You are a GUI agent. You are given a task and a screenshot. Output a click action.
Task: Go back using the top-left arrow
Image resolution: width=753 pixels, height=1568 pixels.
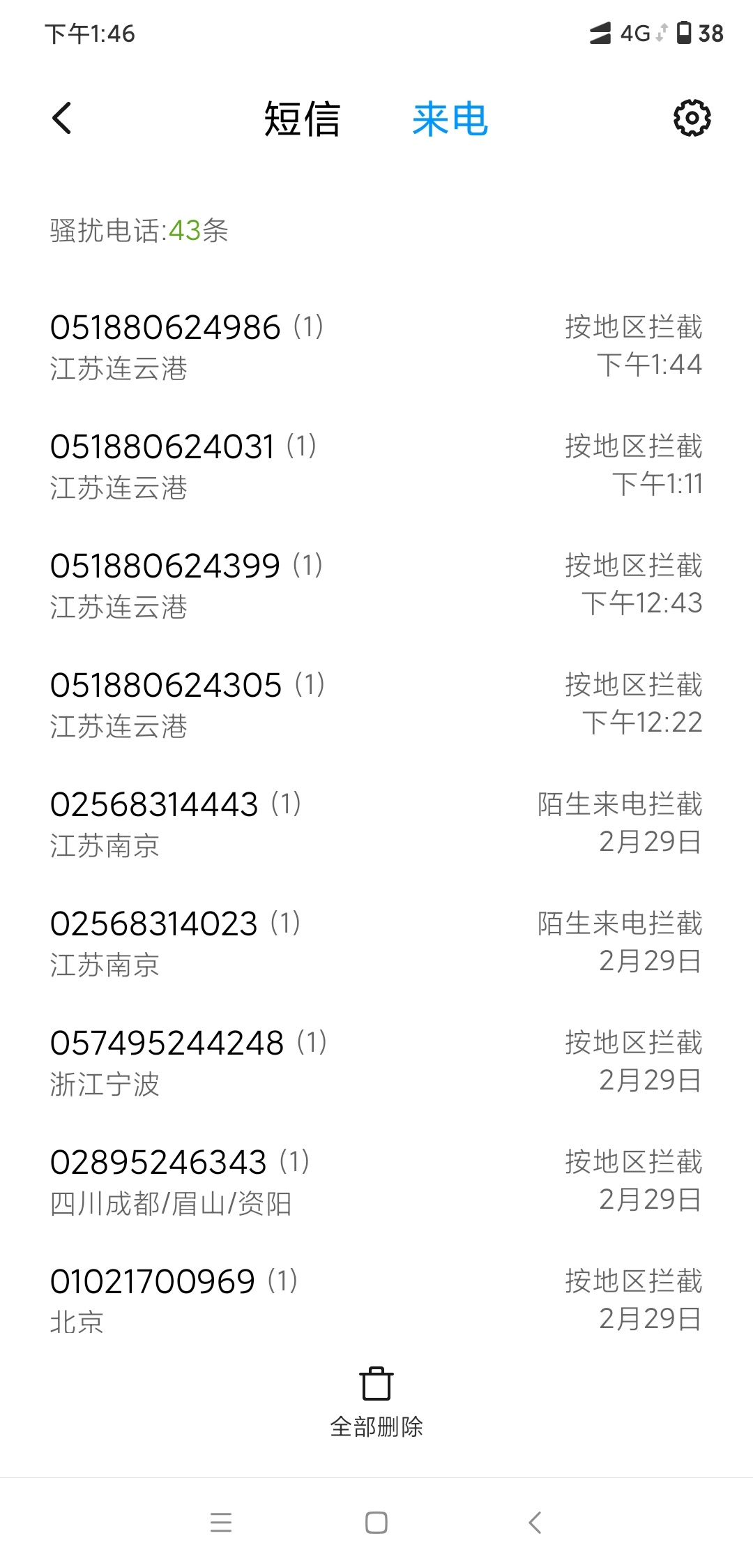(62, 118)
